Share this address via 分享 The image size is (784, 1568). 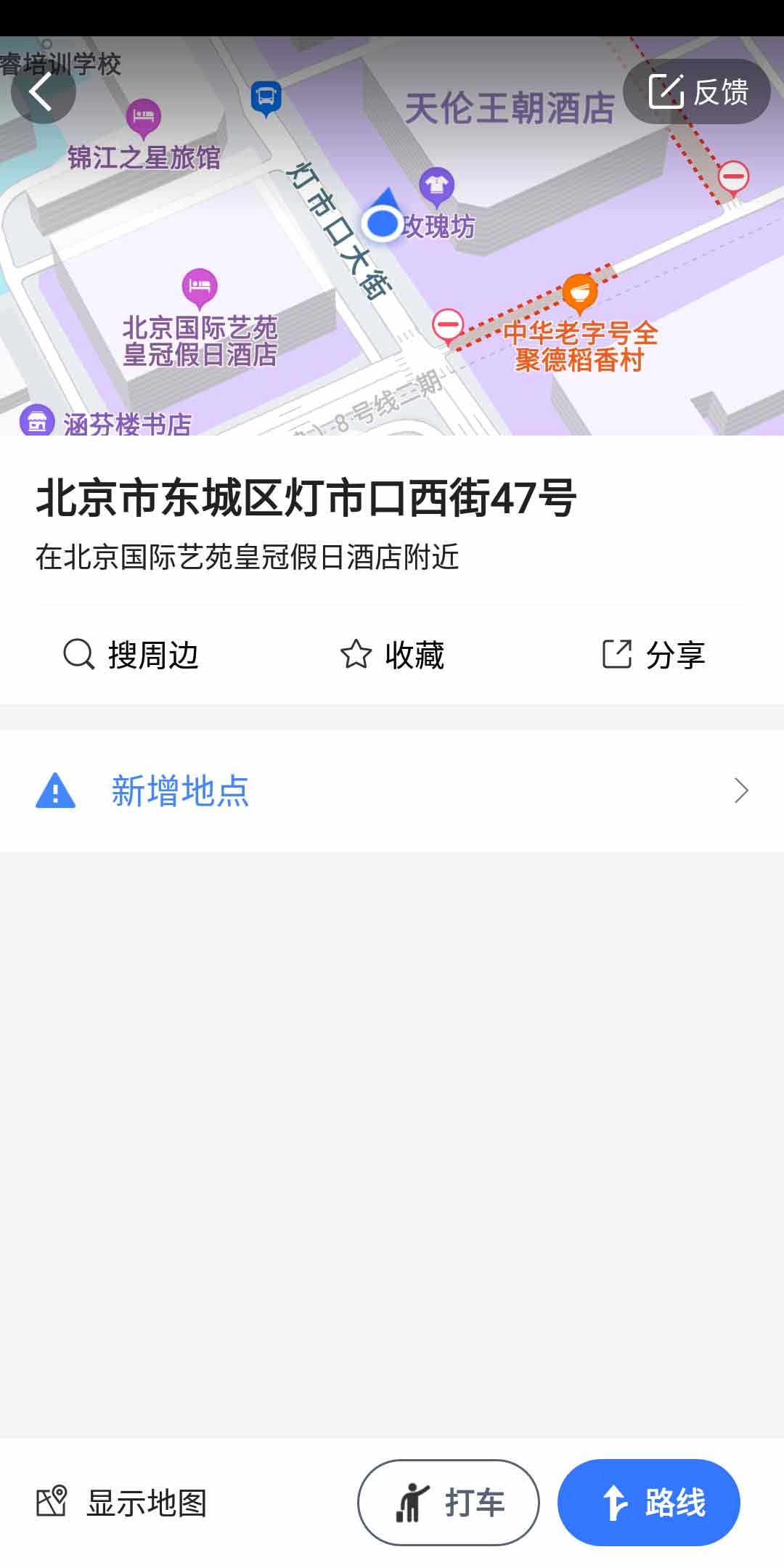653,655
